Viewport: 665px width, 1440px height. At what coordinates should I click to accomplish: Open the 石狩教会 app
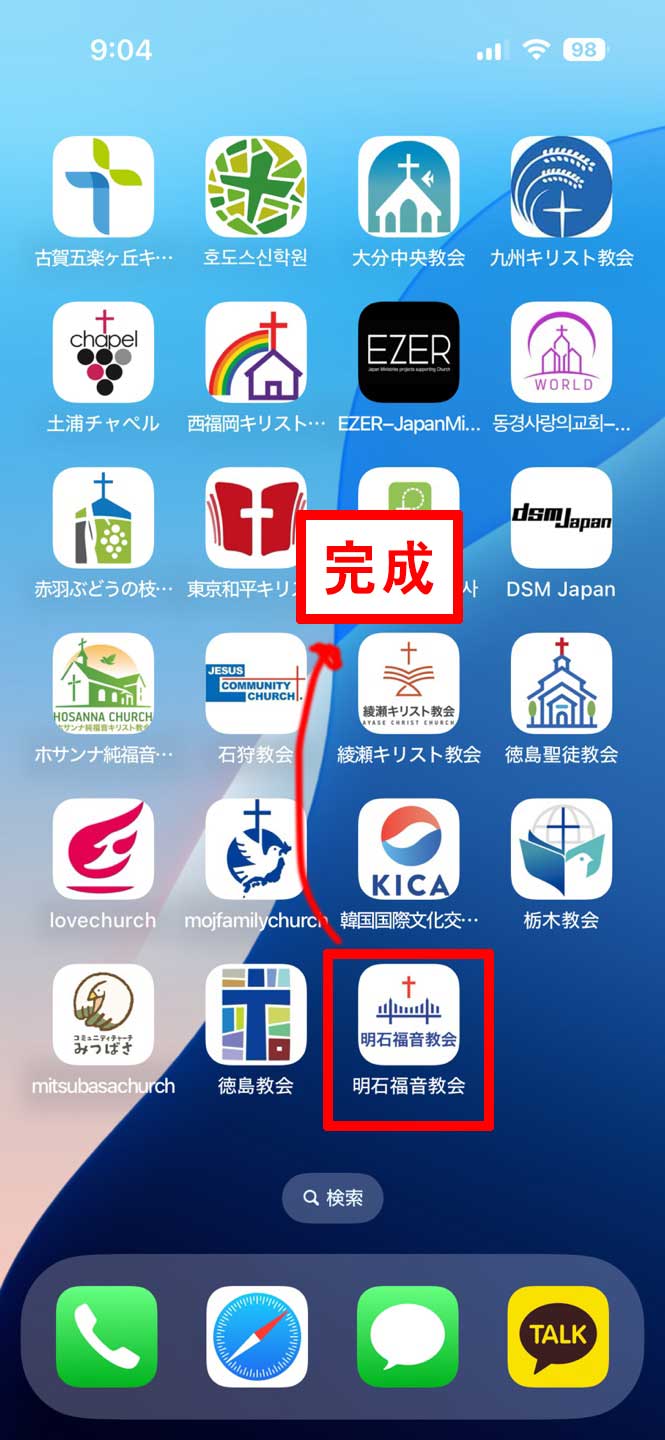(256, 683)
